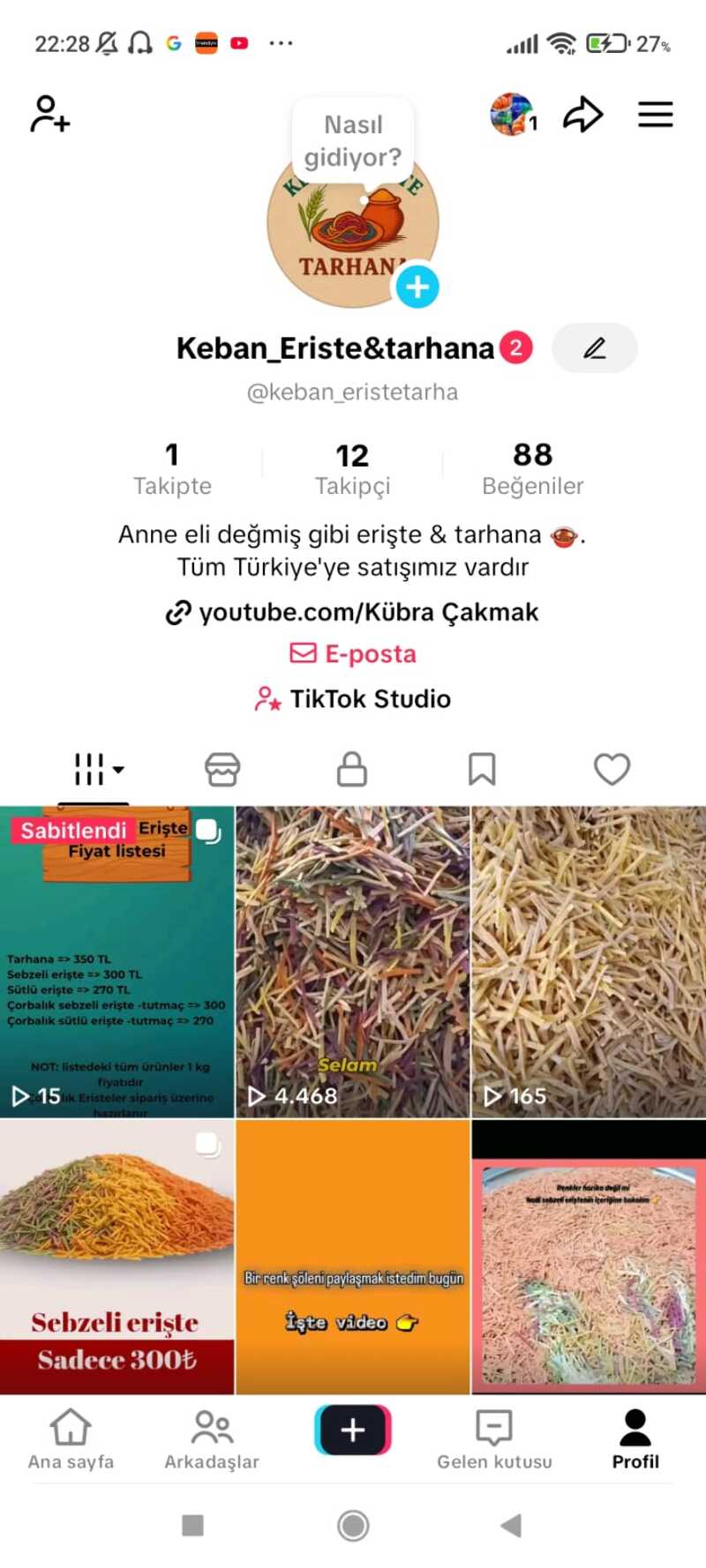Viewport: 706px width, 1568px height.
Task: Tap the blue plus on profile photo
Action: pyautogui.click(x=417, y=287)
